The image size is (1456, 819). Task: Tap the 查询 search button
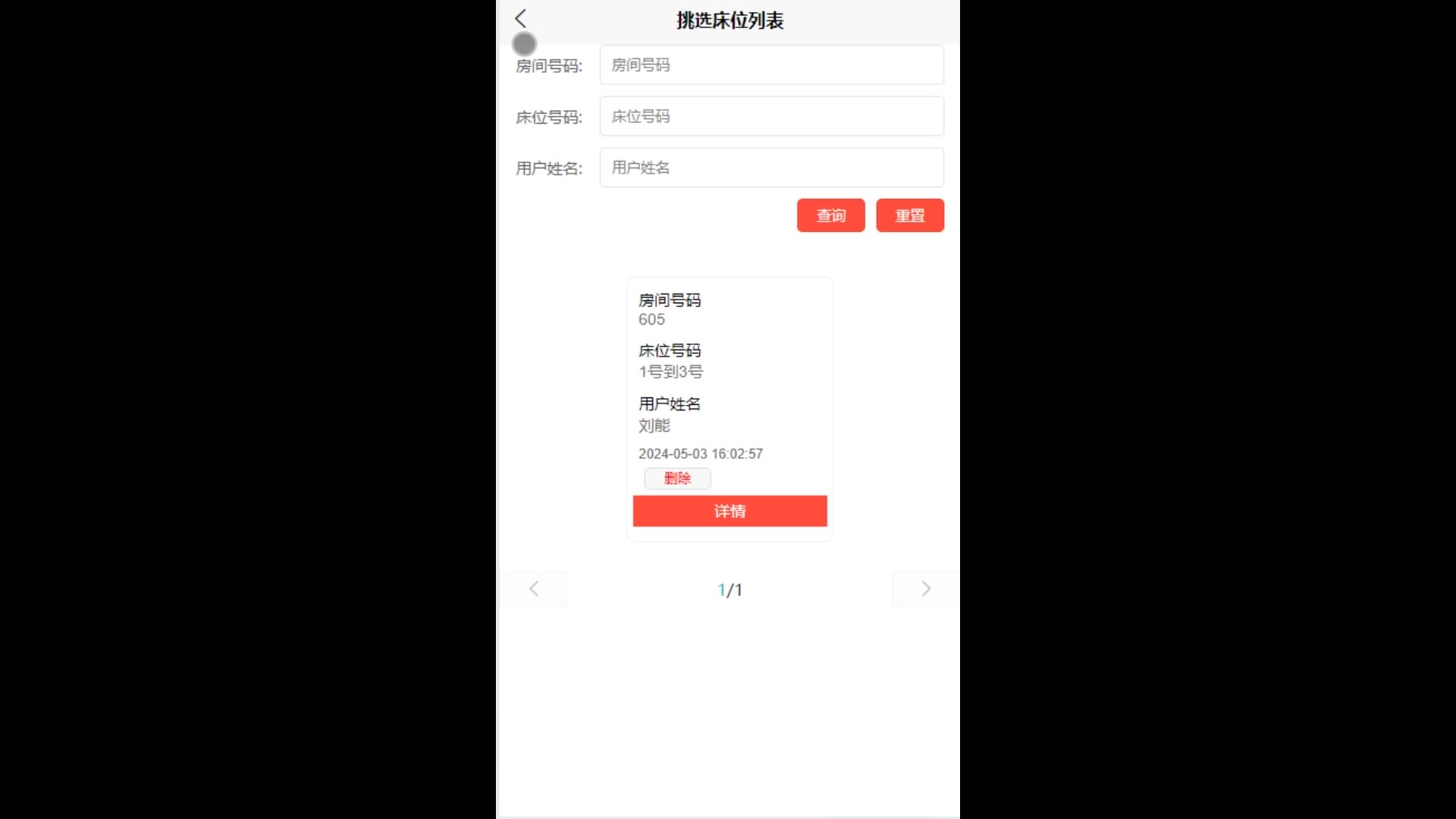830,216
